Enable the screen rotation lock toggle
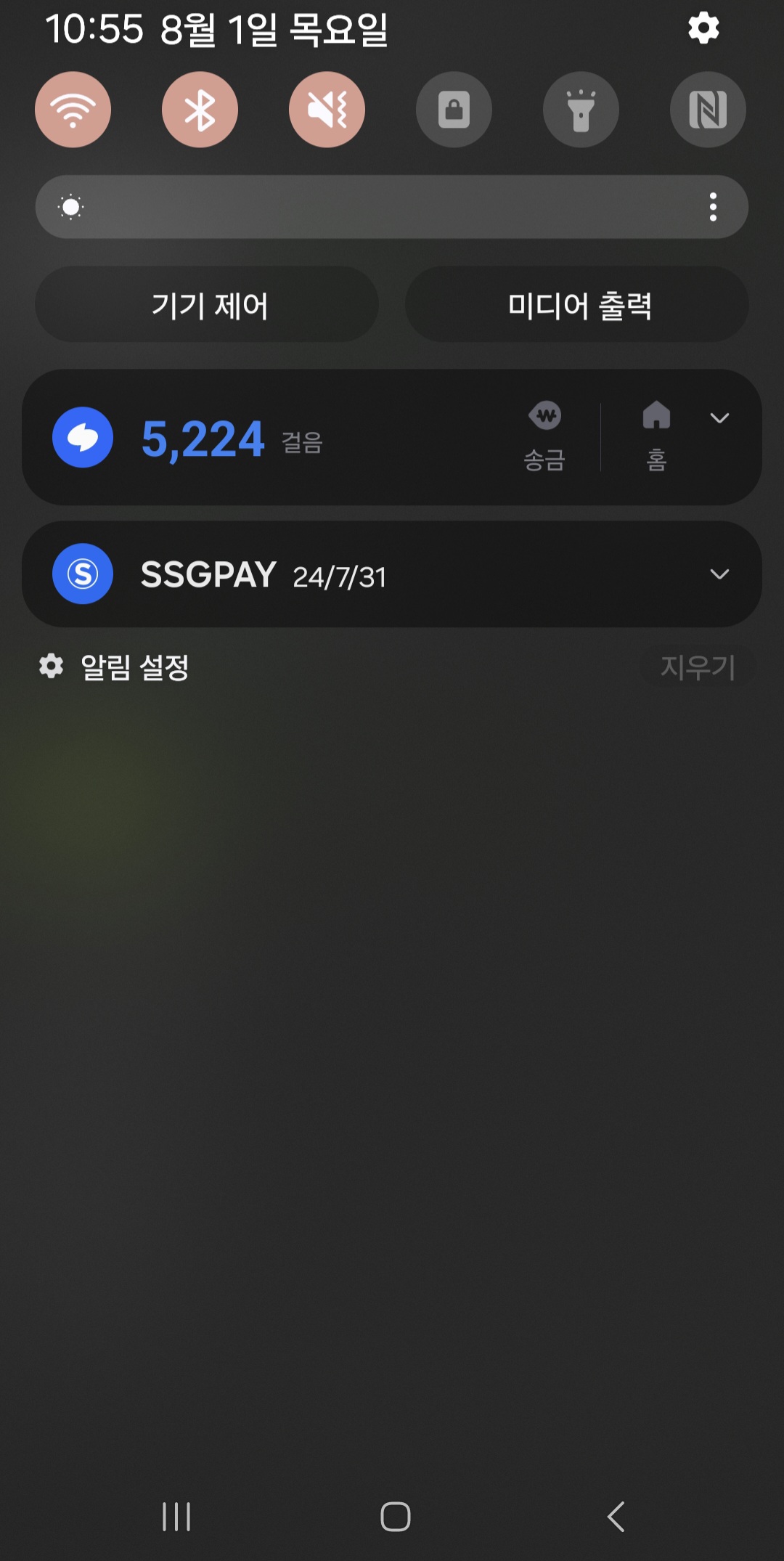Viewport: 784px width, 1561px height. click(x=454, y=110)
